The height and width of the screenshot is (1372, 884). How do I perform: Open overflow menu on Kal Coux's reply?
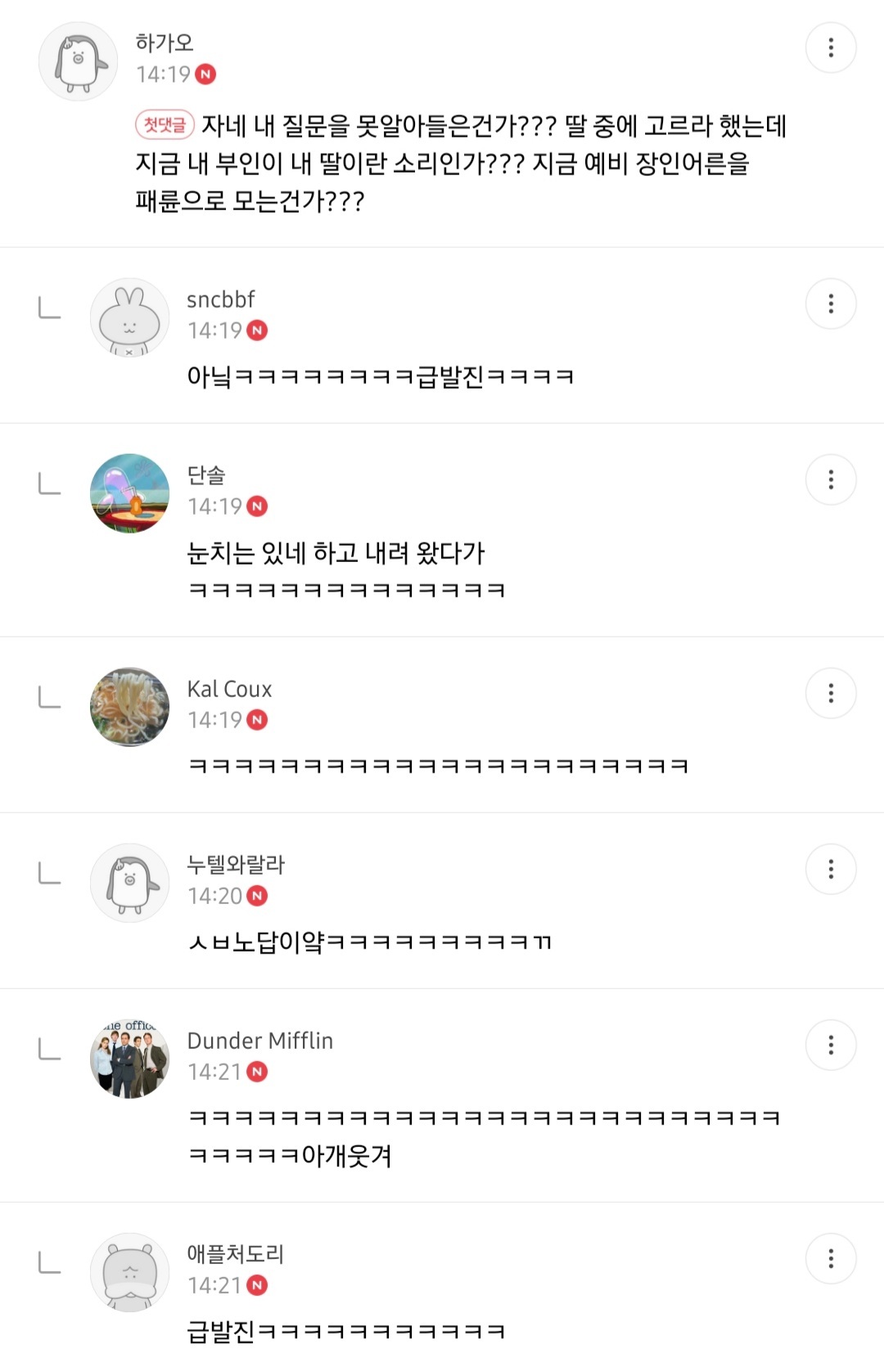pyautogui.click(x=831, y=693)
